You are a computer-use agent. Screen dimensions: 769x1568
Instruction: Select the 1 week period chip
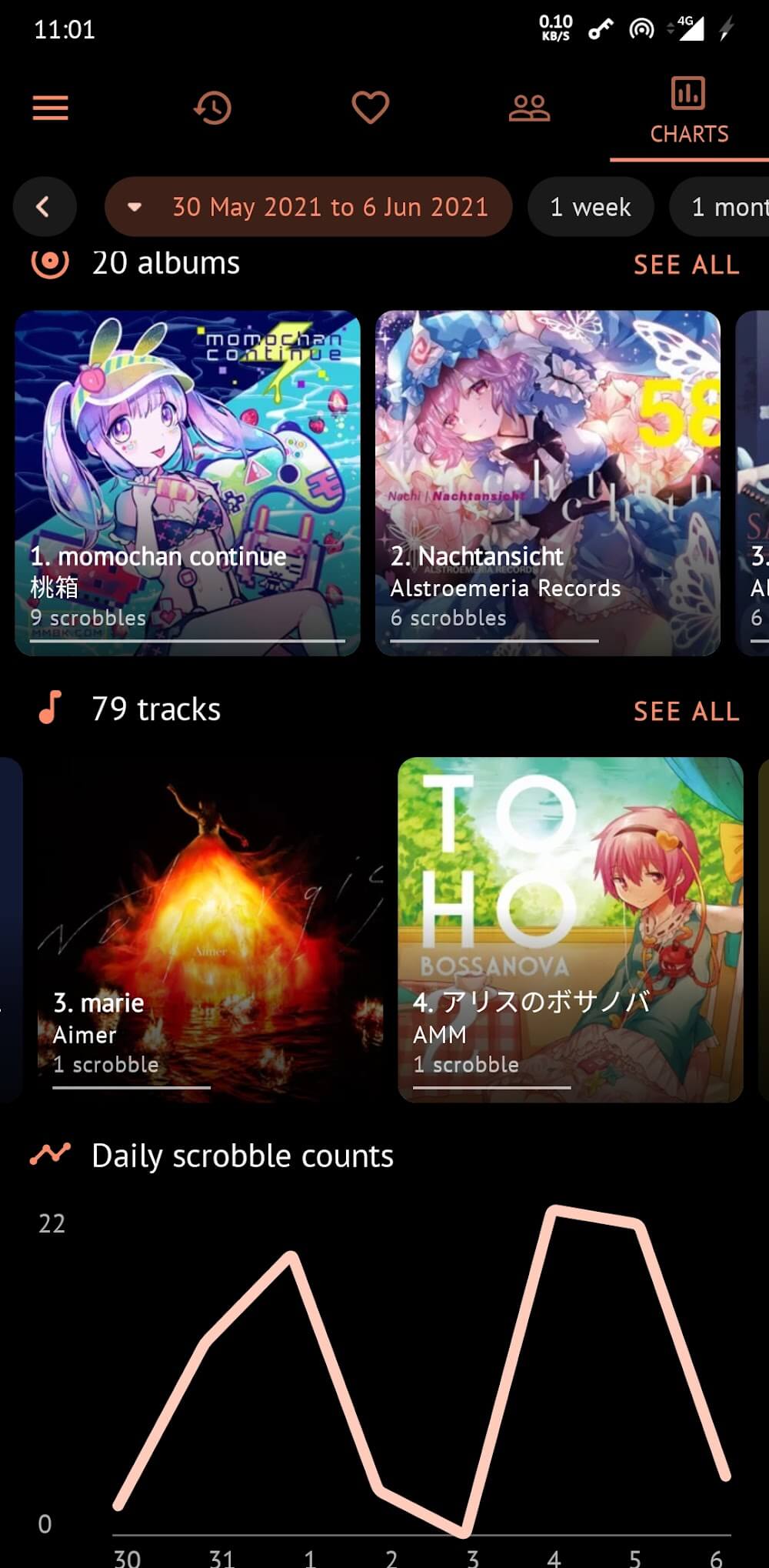(590, 206)
